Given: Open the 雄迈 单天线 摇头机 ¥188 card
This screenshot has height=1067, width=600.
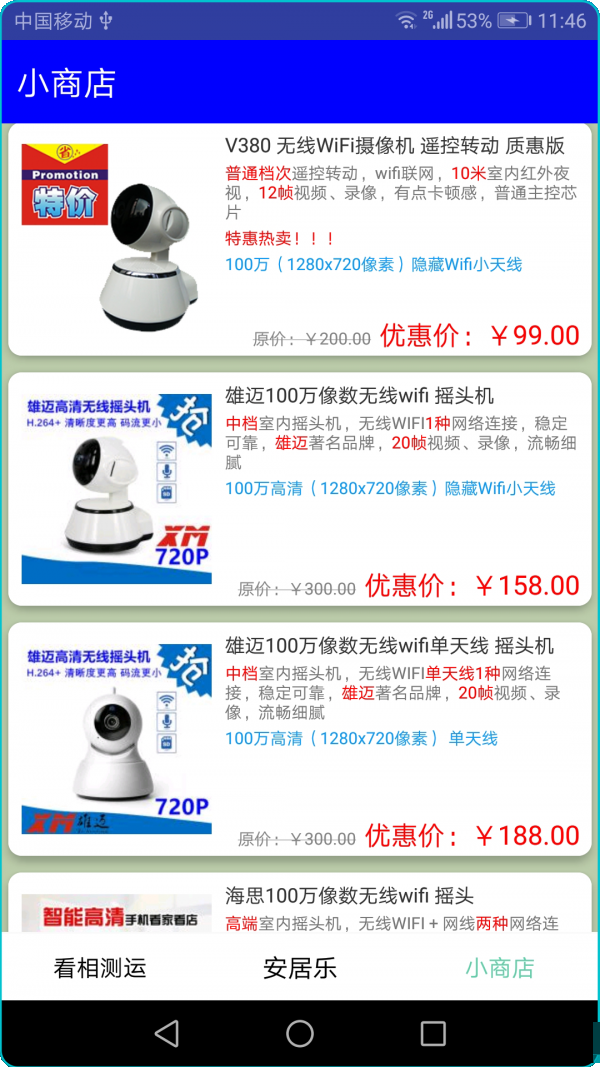Looking at the screenshot, I should [x=300, y=738].
